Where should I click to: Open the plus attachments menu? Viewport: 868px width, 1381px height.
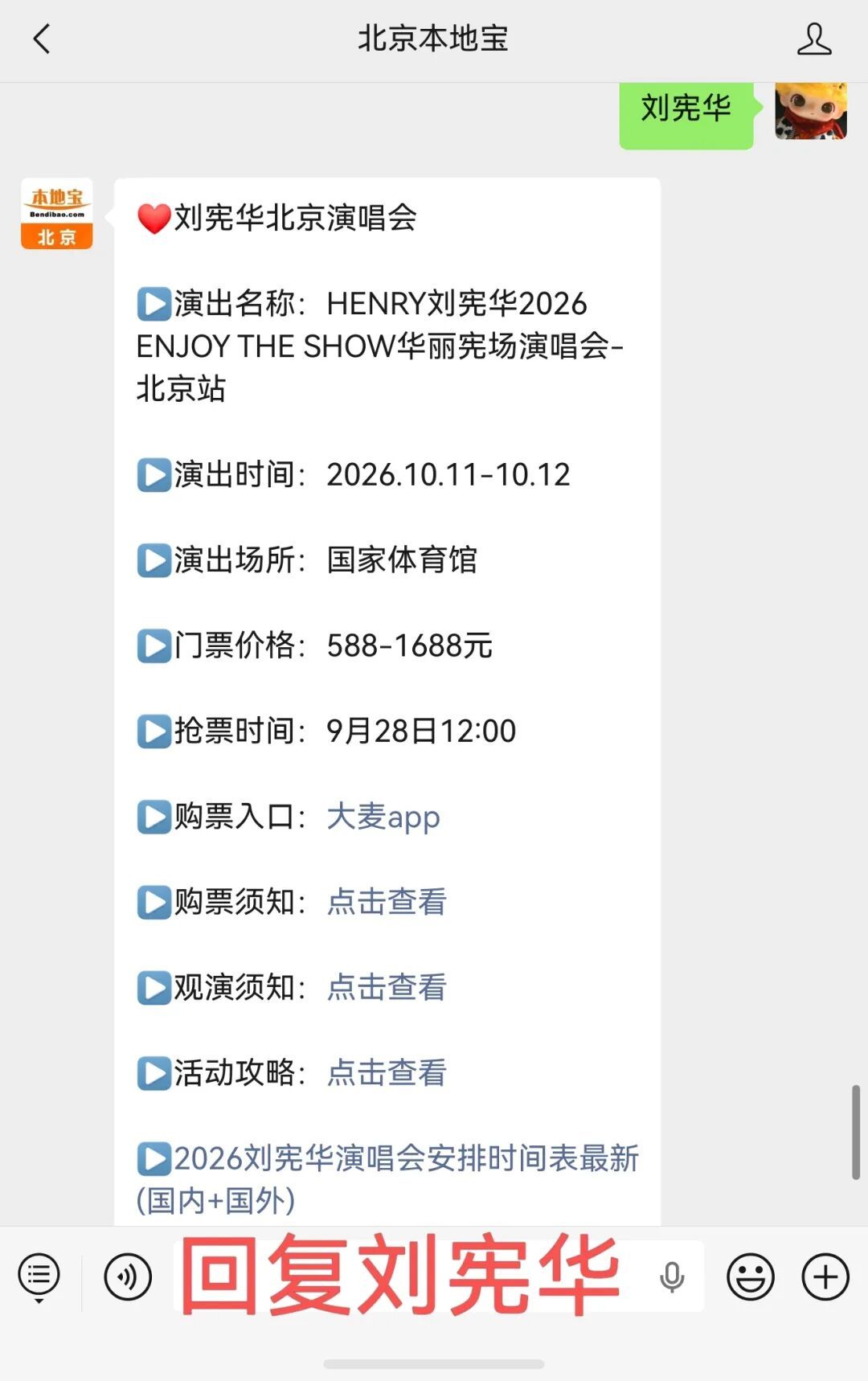[x=825, y=1277]
